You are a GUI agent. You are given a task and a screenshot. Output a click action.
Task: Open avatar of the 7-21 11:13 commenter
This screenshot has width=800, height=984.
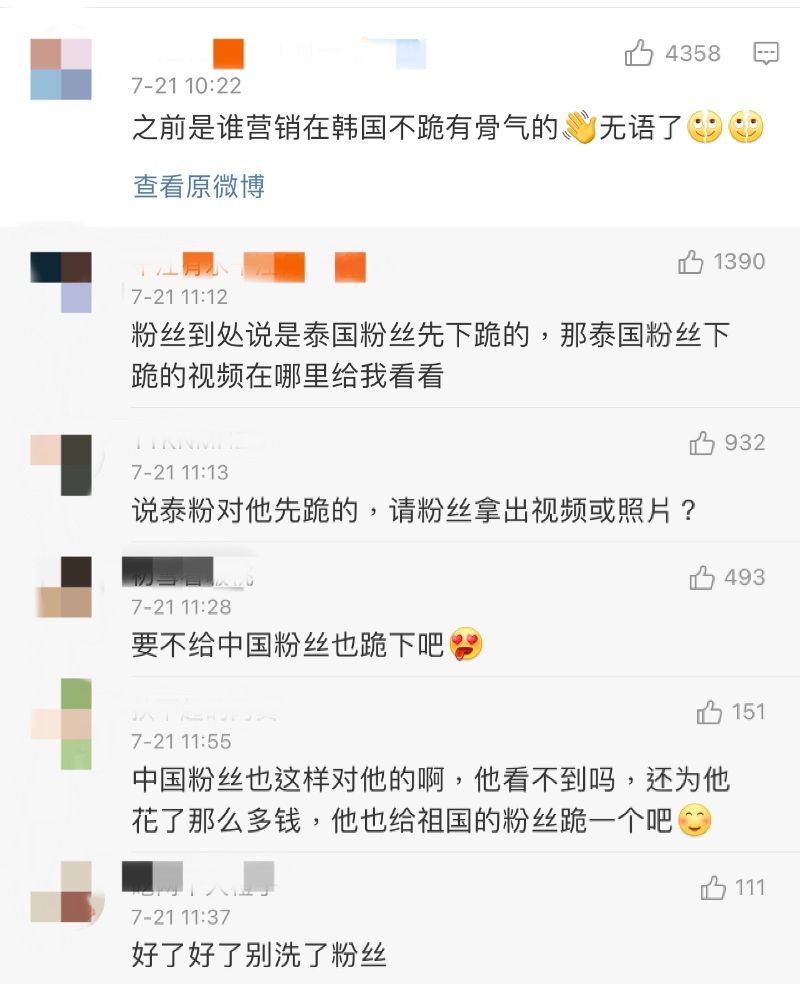[x=61, y=464]
